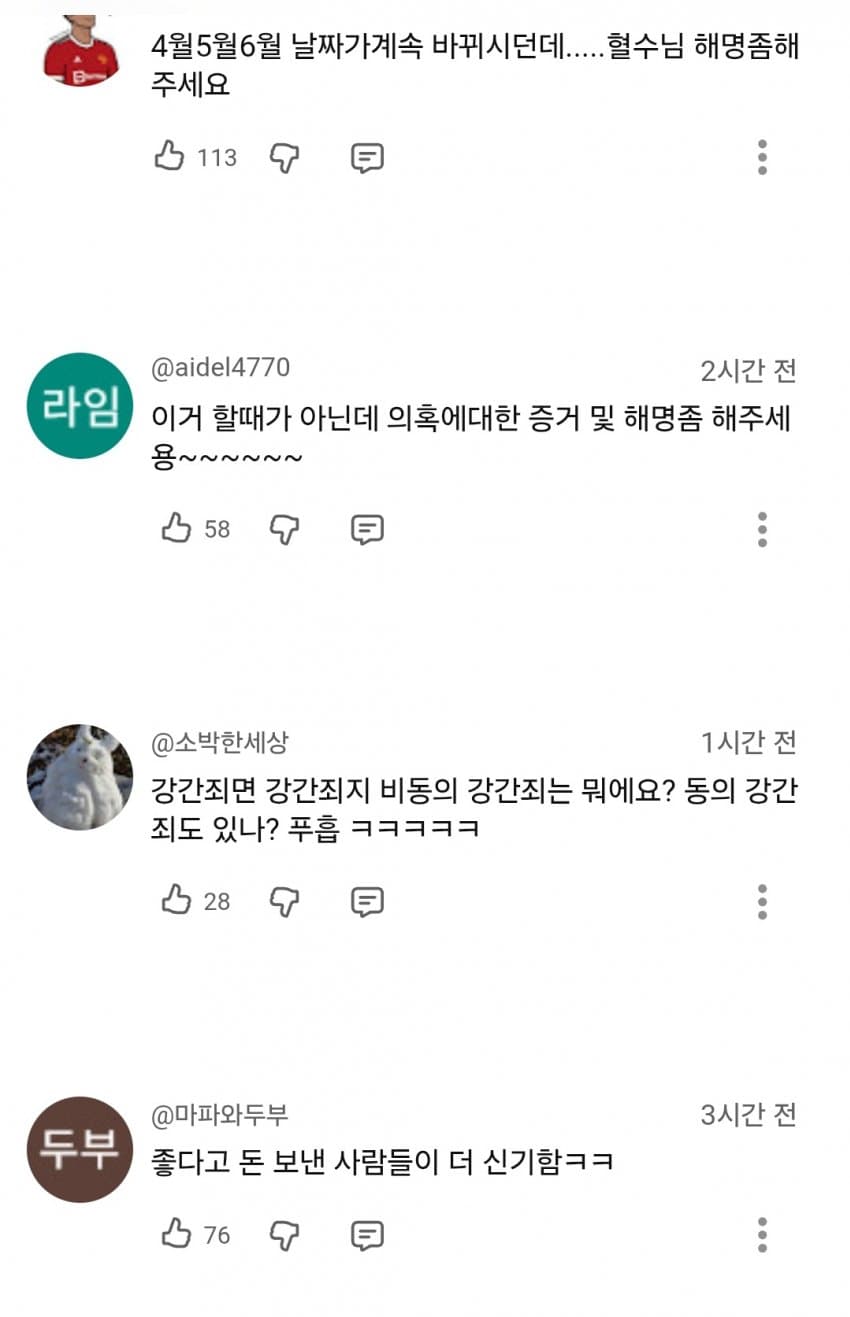View @소박한세상's profile picture
Viewport: 850px width, 1317px height.
tap(79, 777)
